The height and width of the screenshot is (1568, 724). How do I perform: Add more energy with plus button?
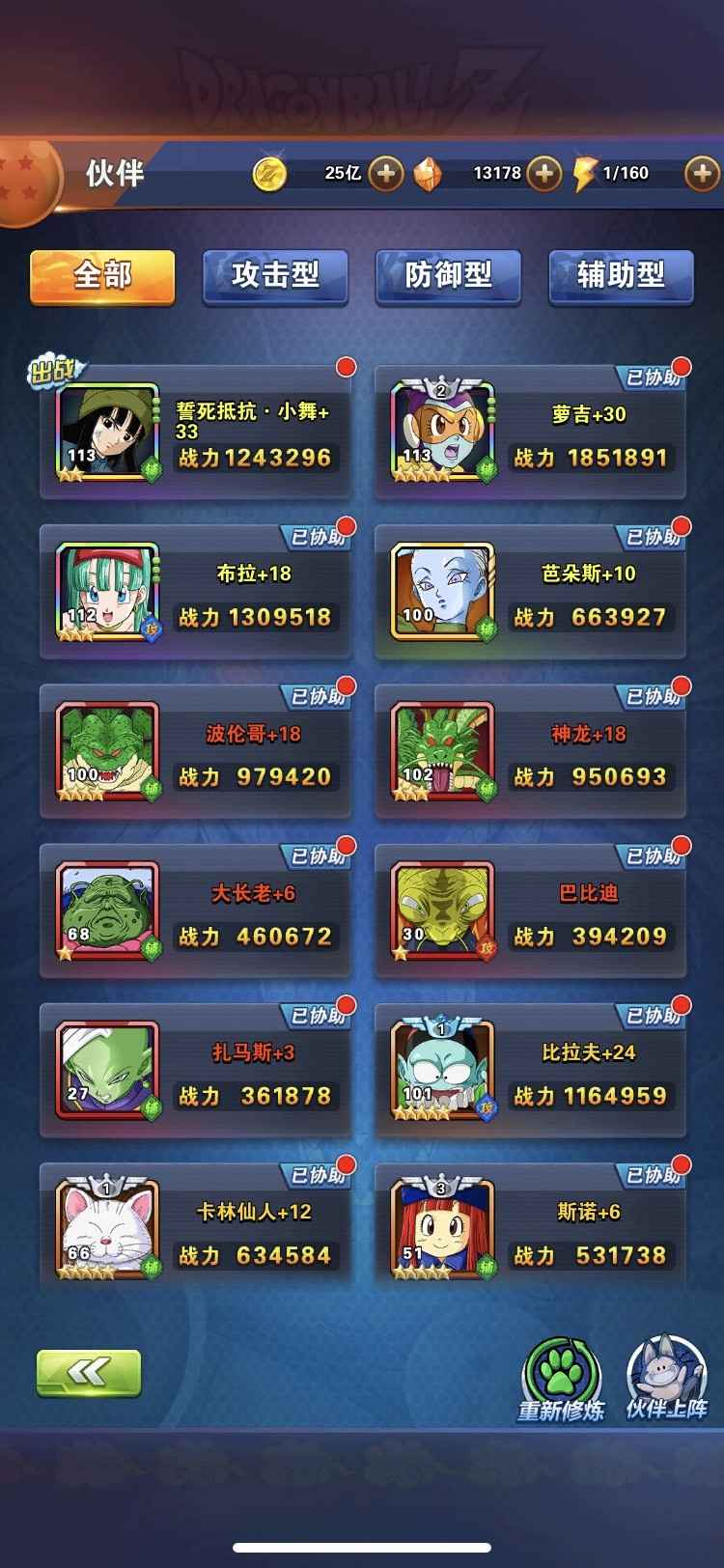[701, 174]
